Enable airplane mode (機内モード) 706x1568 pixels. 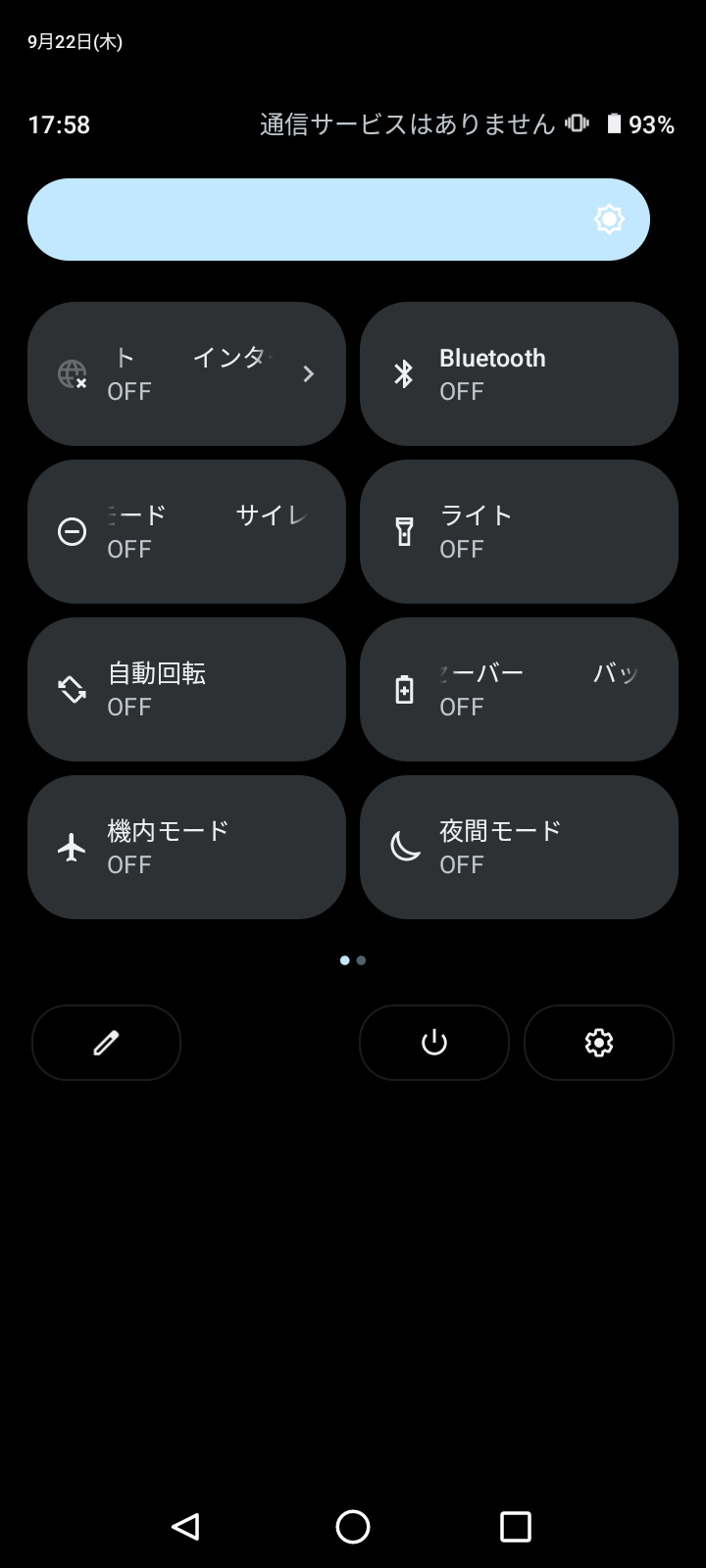[x=186, y=847]
